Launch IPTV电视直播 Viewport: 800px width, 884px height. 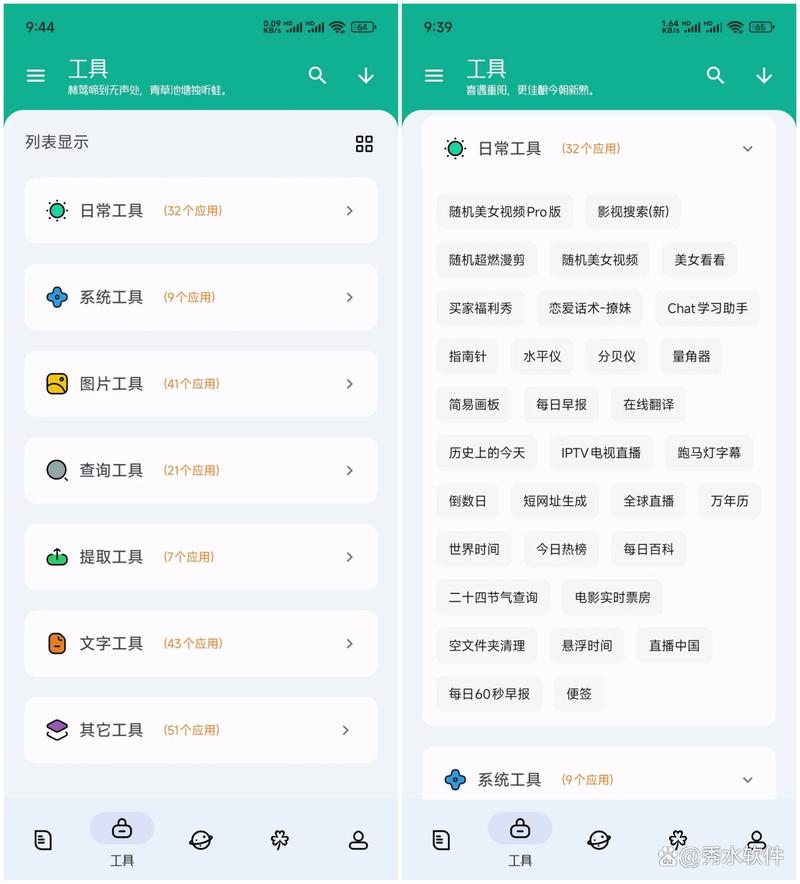pos(601,453)
